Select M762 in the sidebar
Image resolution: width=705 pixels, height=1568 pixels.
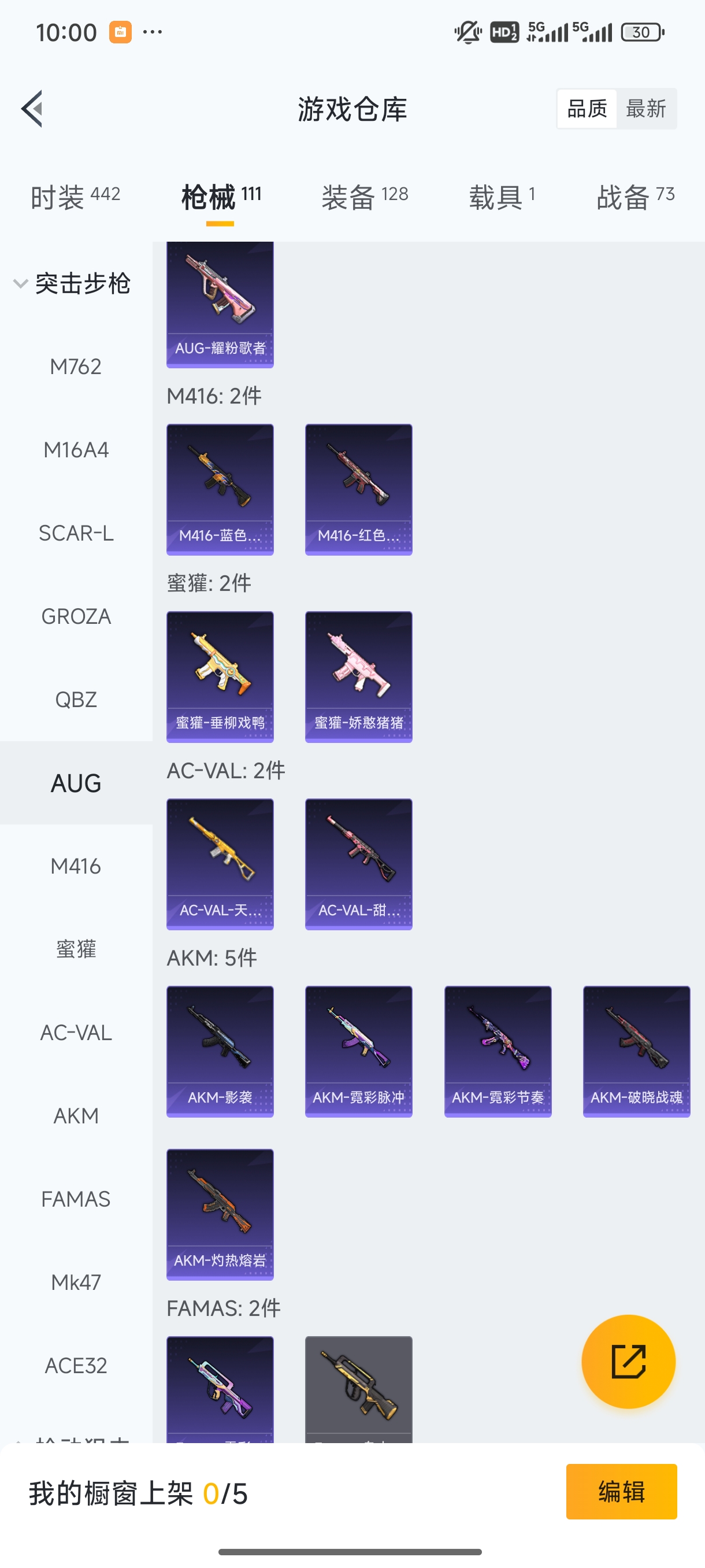76,367
